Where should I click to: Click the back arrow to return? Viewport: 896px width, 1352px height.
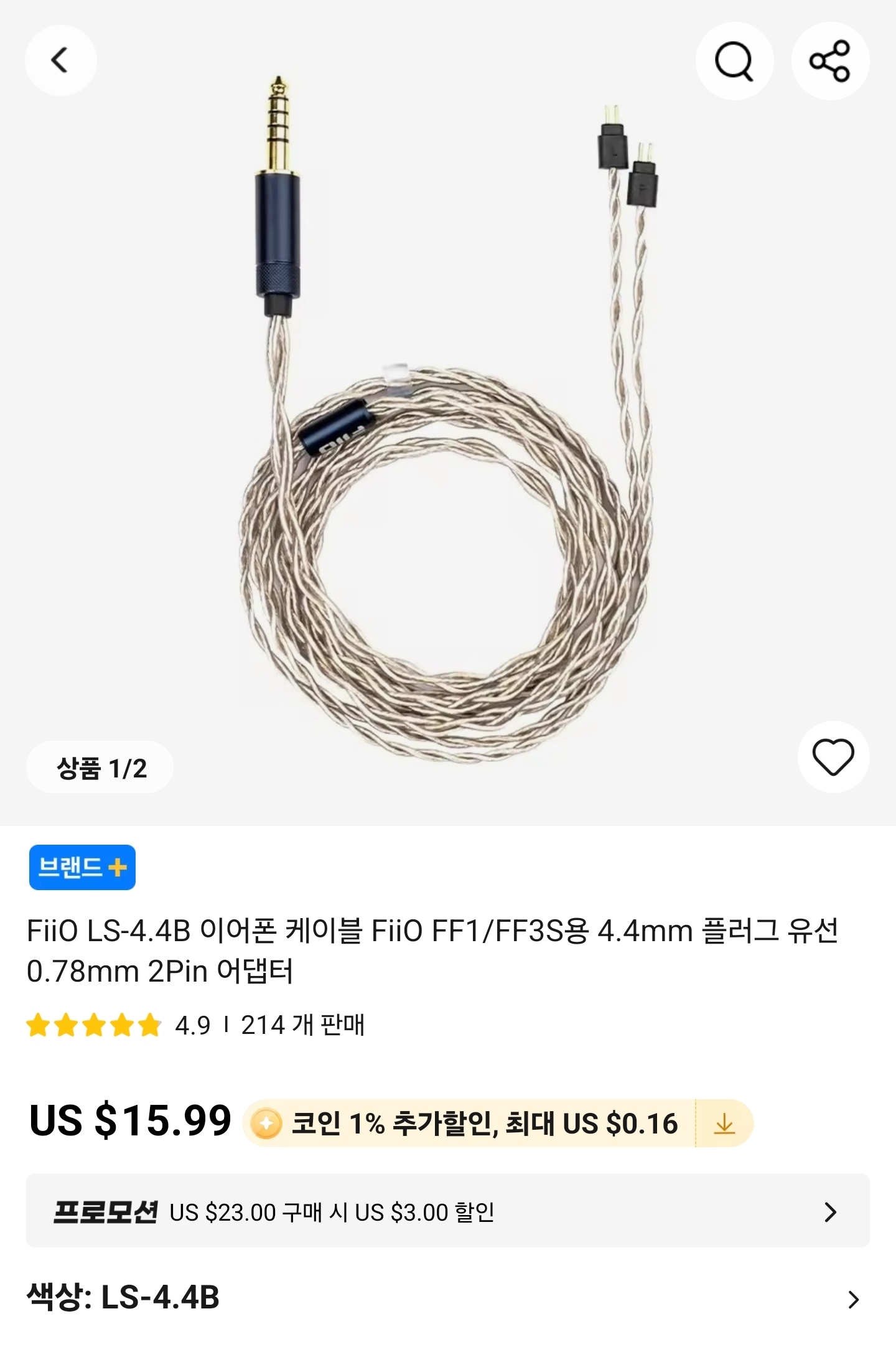[60, 59]
